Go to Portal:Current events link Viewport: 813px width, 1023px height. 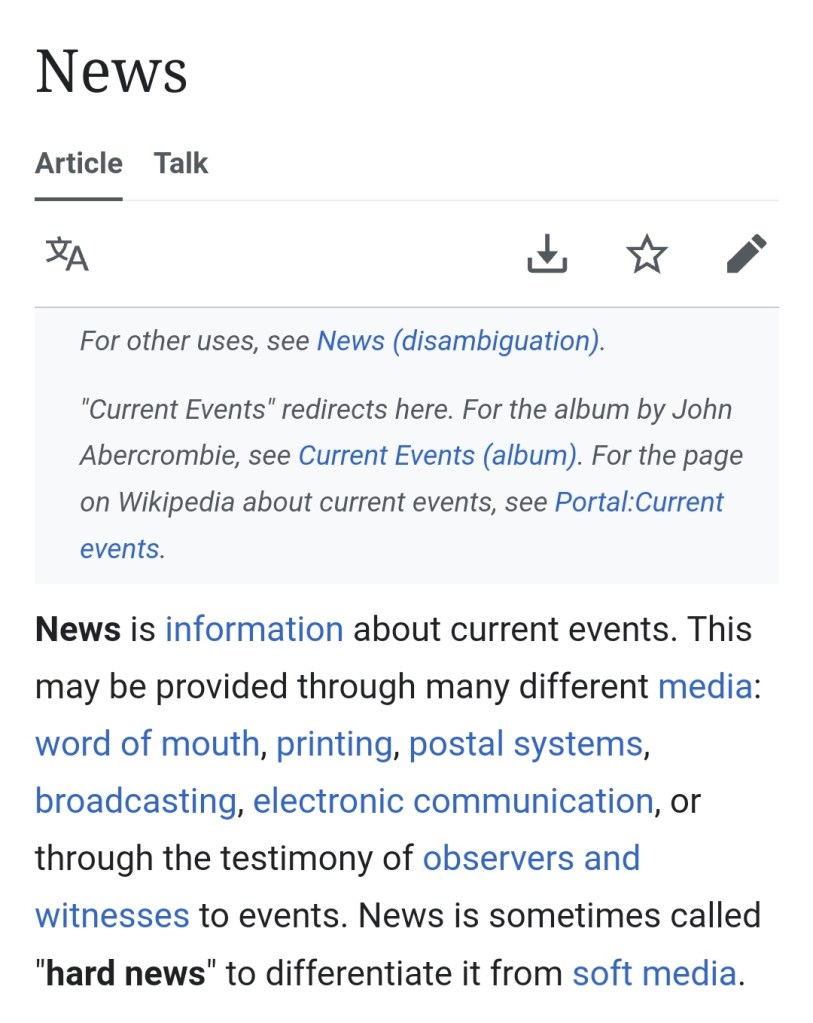tap(638, 502)
